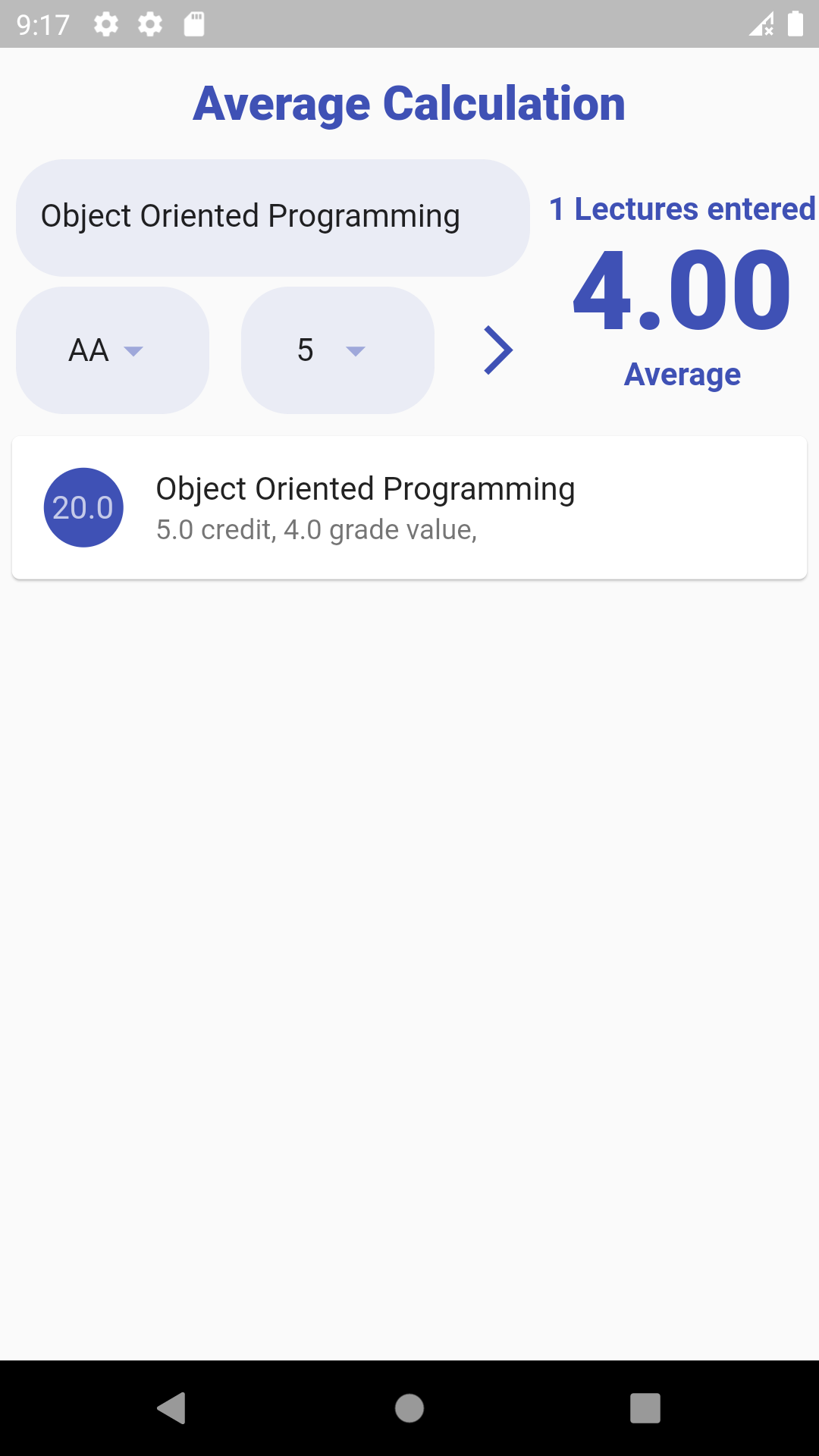Viewport: 819px width, 1456px height.
Task: Select the Object Oriented Programming list card
Action: coord(409,508)
